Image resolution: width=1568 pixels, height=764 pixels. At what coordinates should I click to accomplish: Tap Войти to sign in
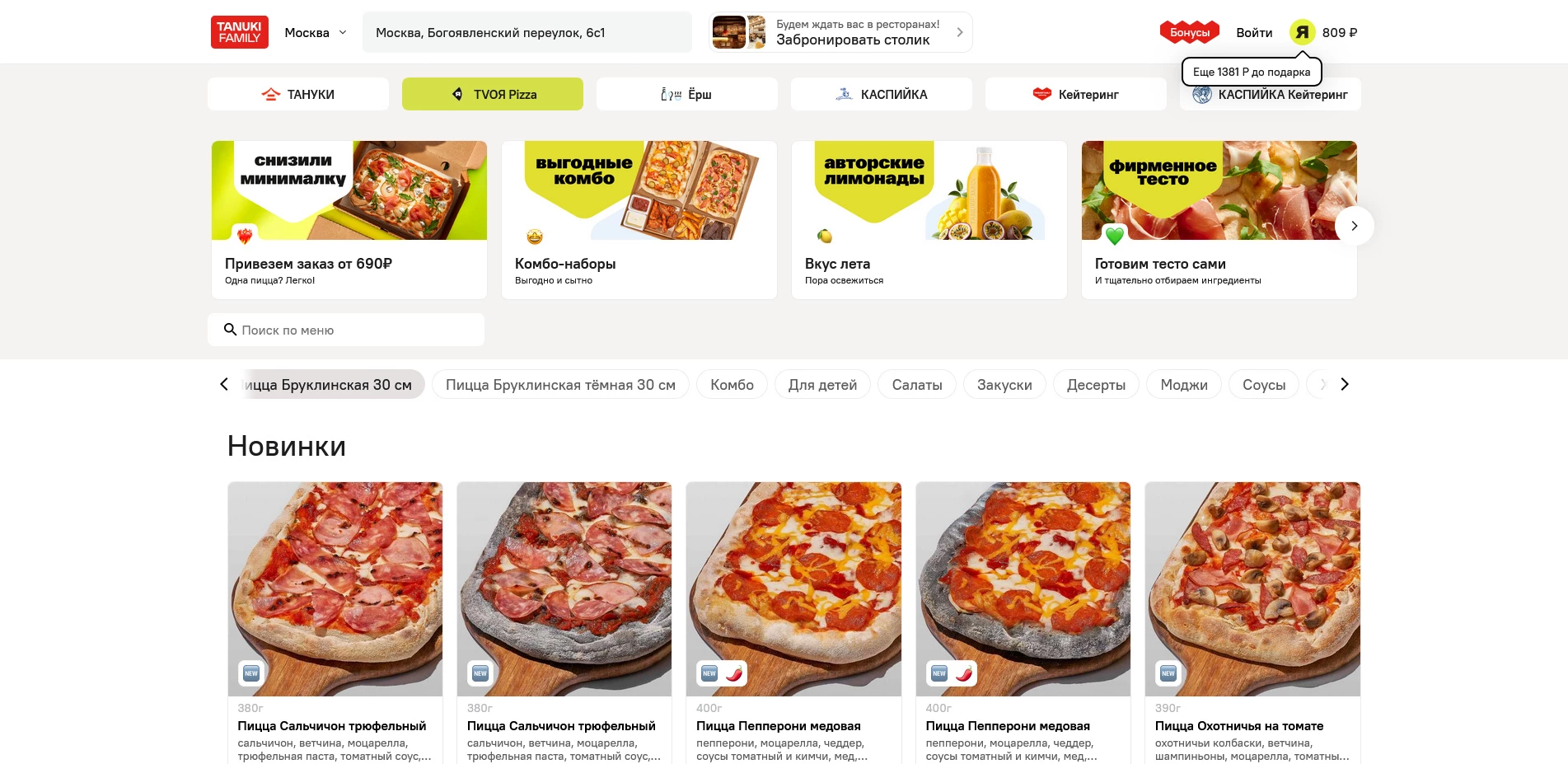coord(1253,33)
